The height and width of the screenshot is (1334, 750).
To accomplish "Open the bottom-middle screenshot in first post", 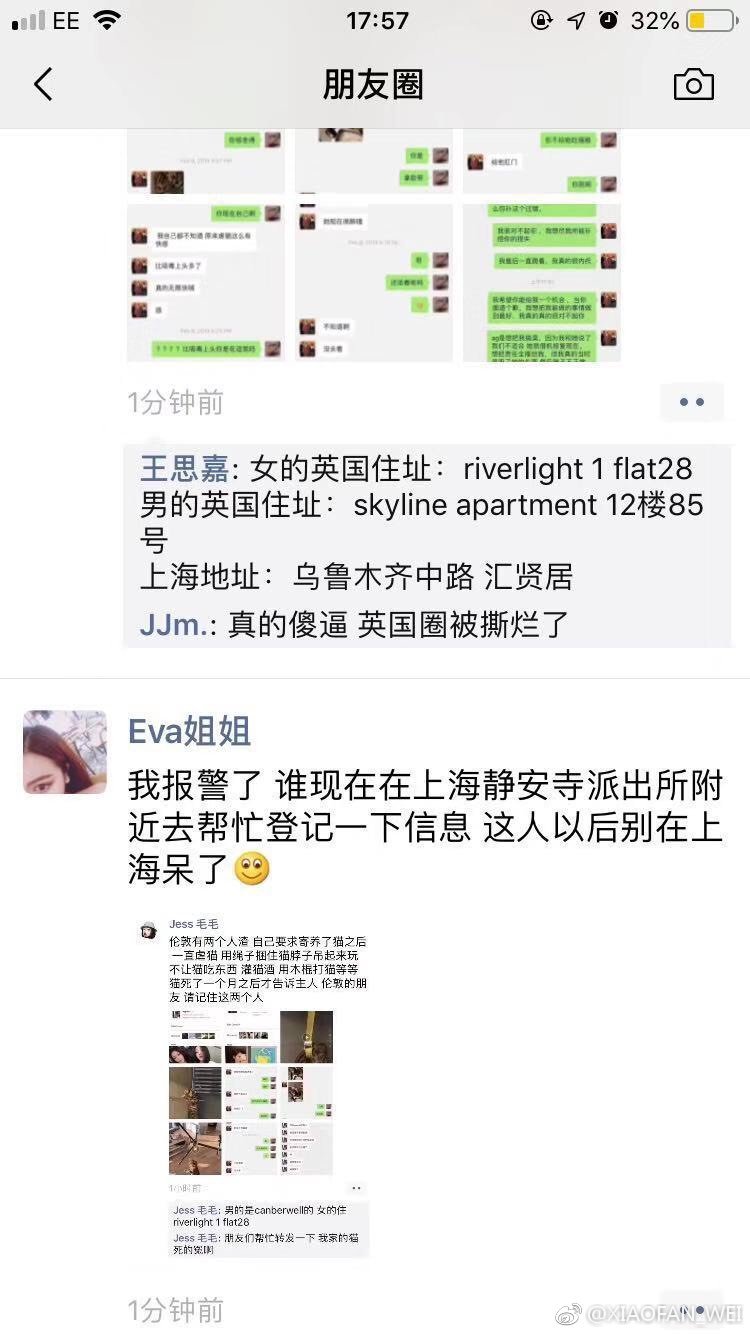I will [373, 282].
